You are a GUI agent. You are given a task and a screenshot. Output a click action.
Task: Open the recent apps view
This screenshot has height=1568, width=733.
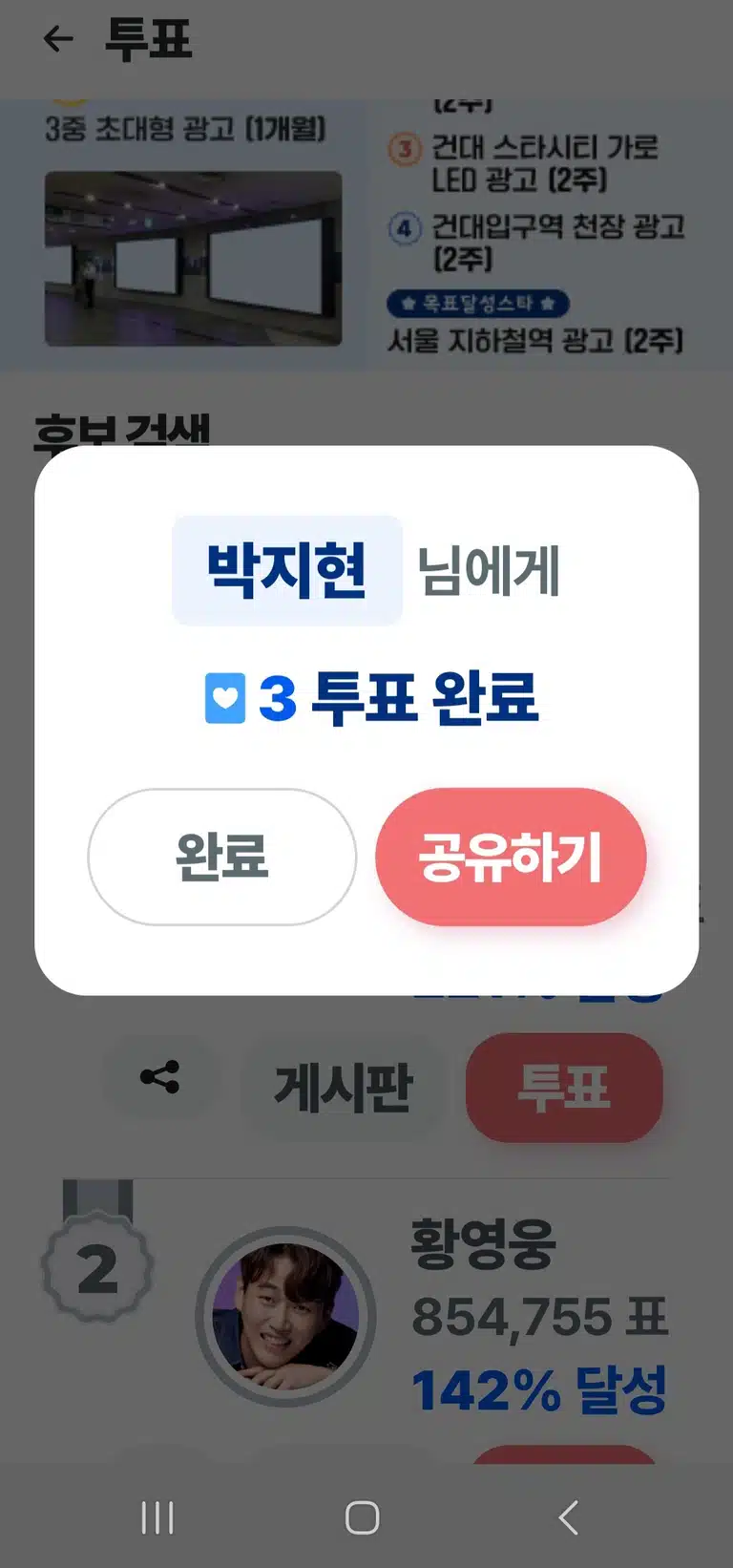pyautogui.click(x=157, y=1516)
